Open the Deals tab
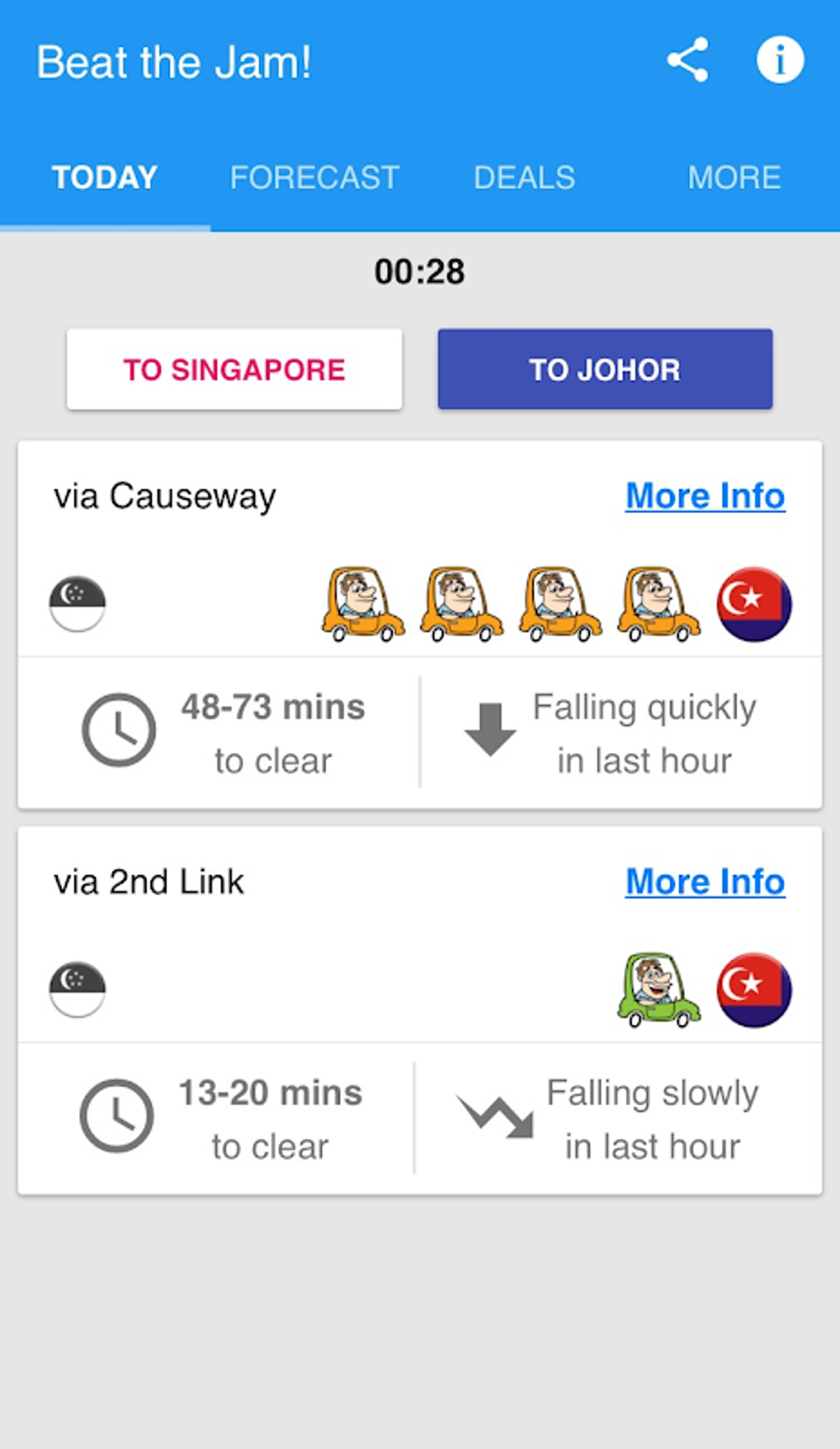The height and width of the screenshot is (1449, 840). [524, 178]
